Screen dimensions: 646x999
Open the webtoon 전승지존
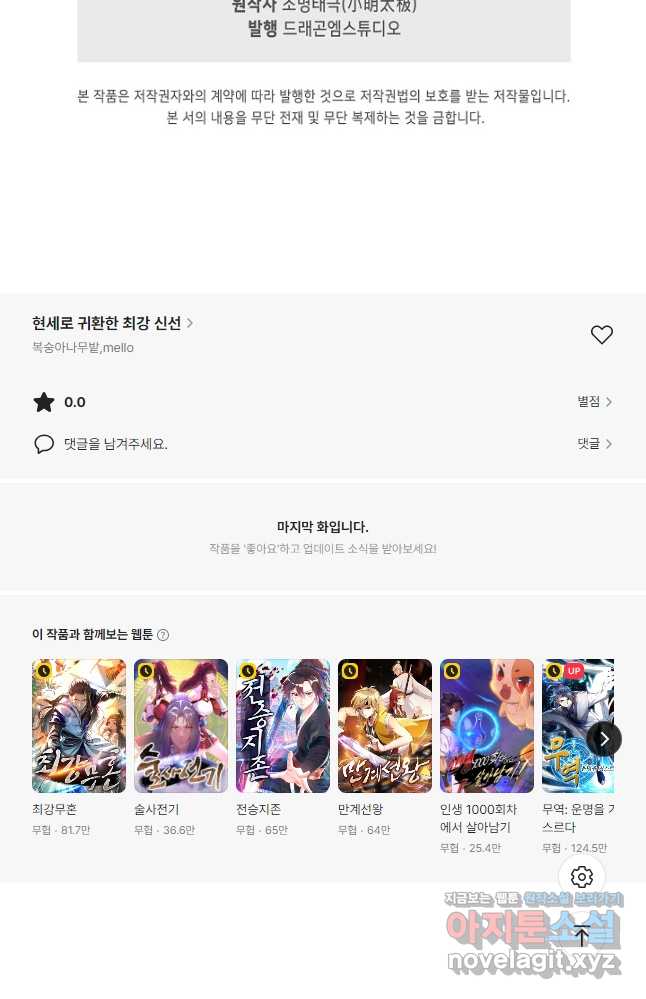coord(283,726)
